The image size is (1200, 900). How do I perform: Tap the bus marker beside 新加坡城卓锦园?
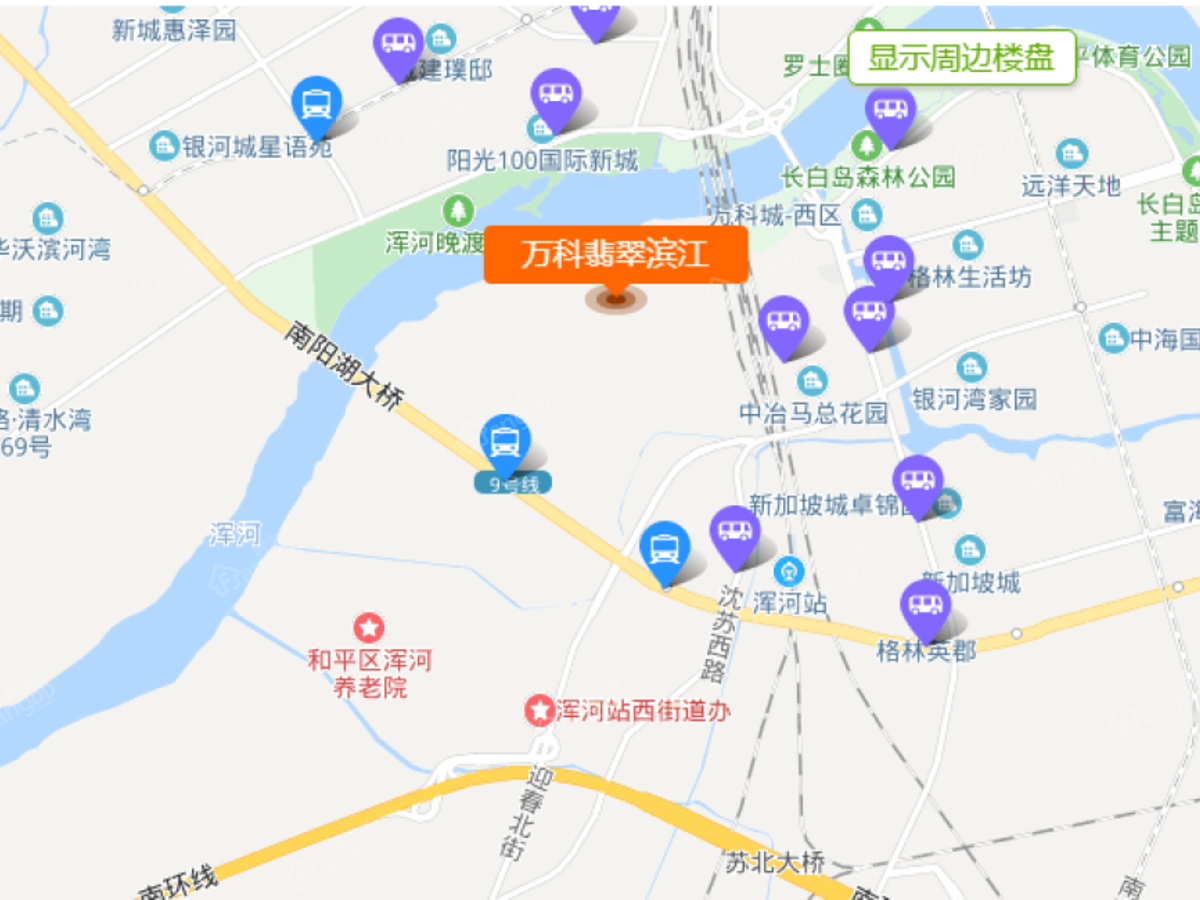[917, 481]
